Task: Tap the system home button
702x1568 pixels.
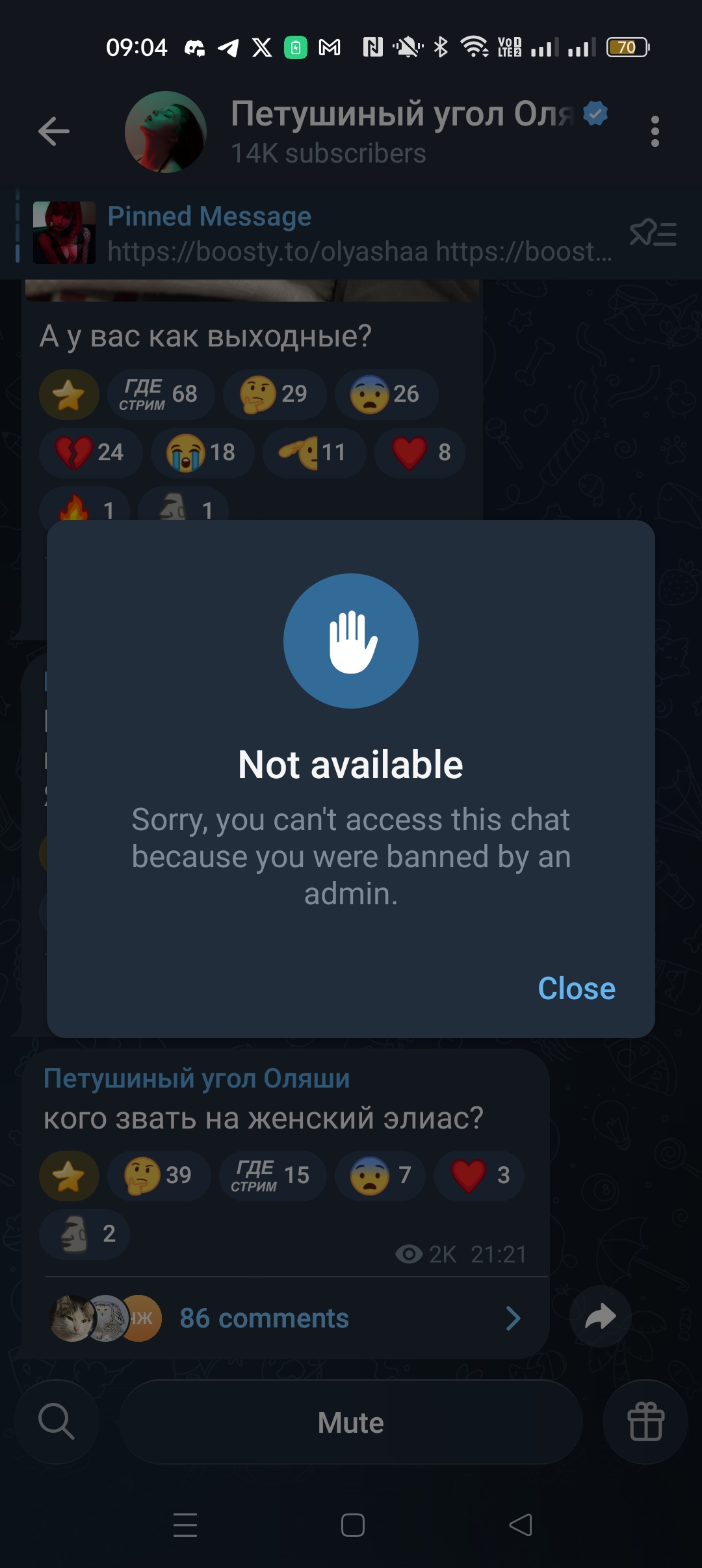Action: pyautogui.click(x=352, y=1525)
